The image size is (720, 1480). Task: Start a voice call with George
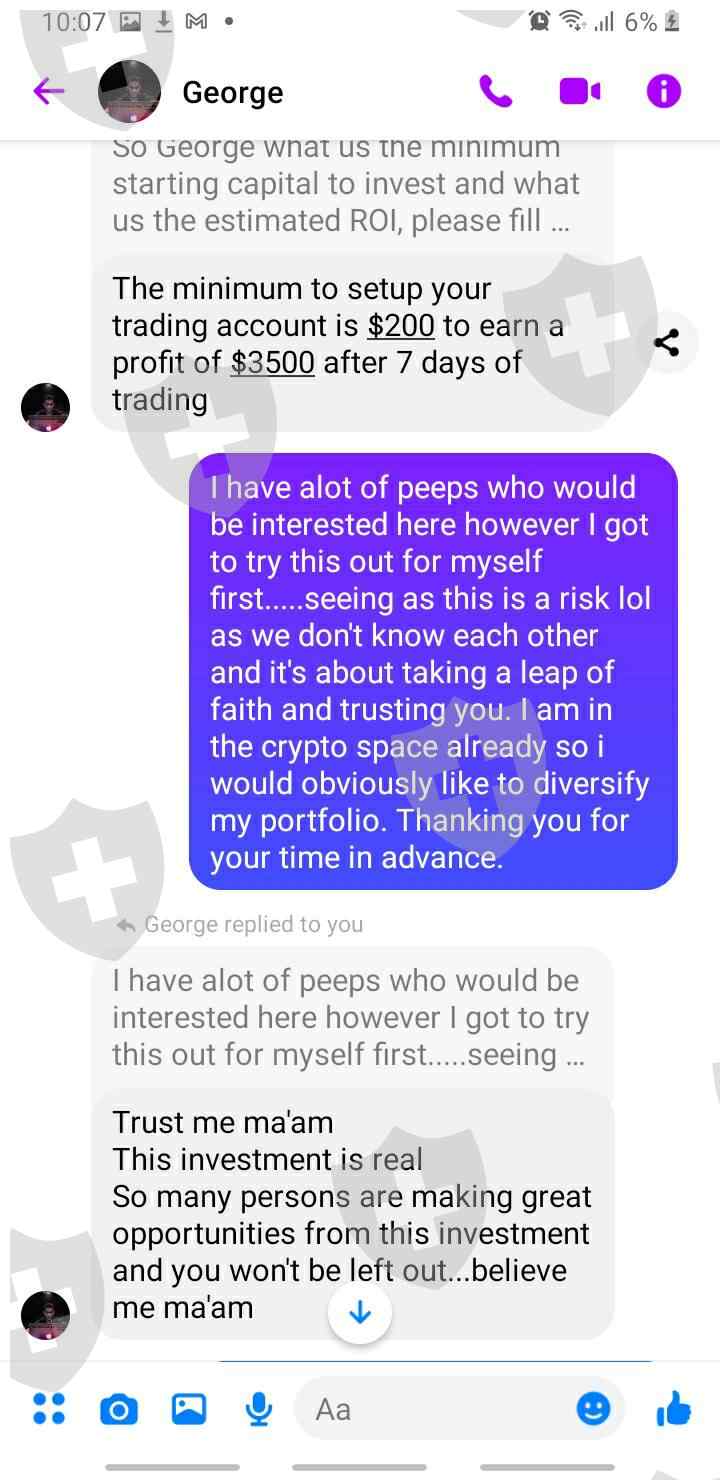tap(495, 92)
